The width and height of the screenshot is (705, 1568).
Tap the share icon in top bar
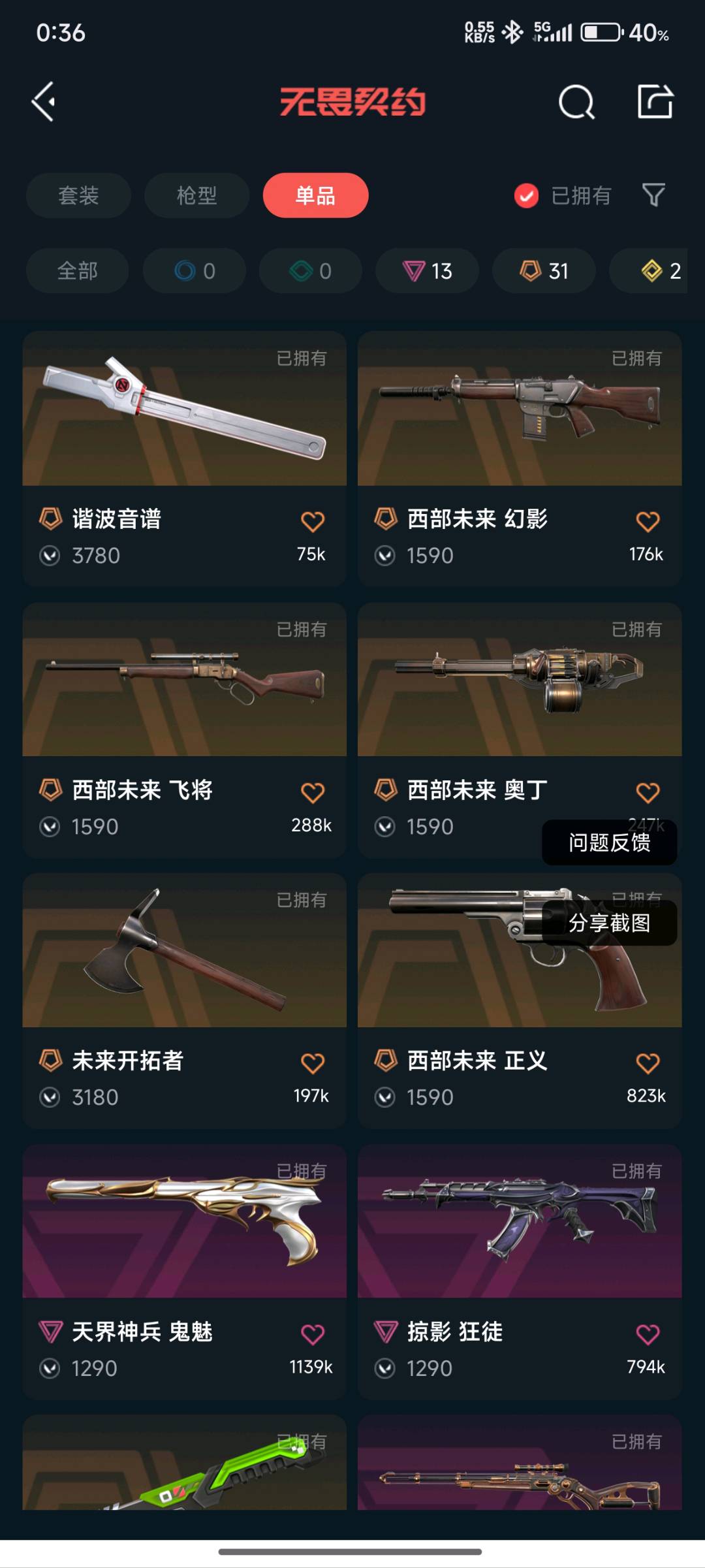tap(655, 102)
